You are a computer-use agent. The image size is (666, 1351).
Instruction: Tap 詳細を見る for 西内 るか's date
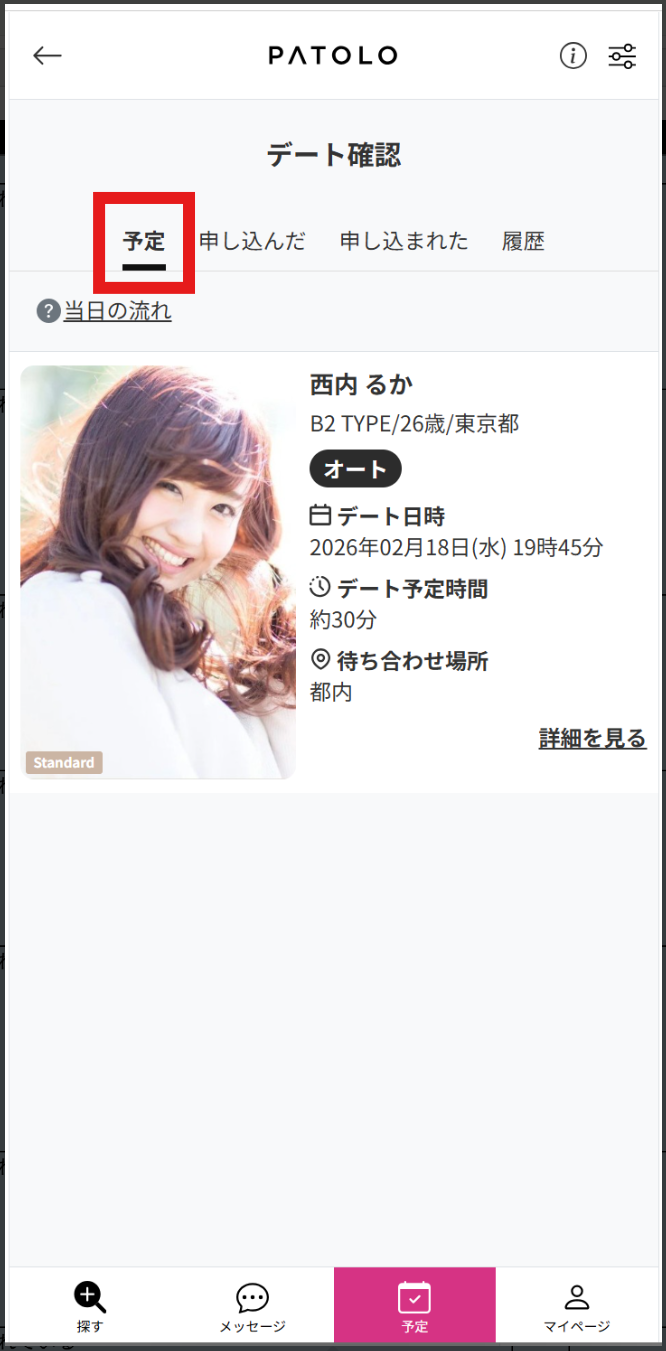(x=592, y=738)
